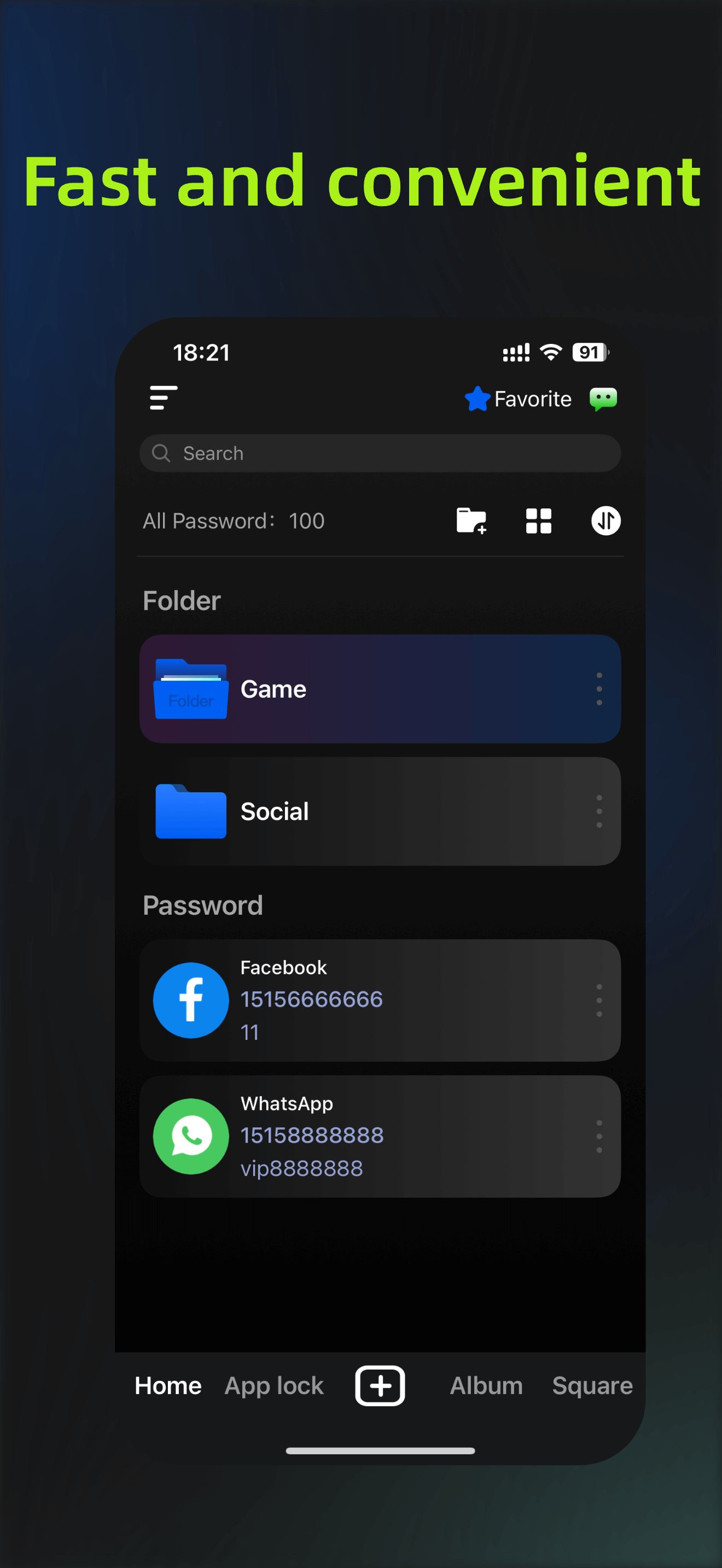Tap the WhatsApp password icon
The width and height of the screenshot is (722, 1568).
190,1136
